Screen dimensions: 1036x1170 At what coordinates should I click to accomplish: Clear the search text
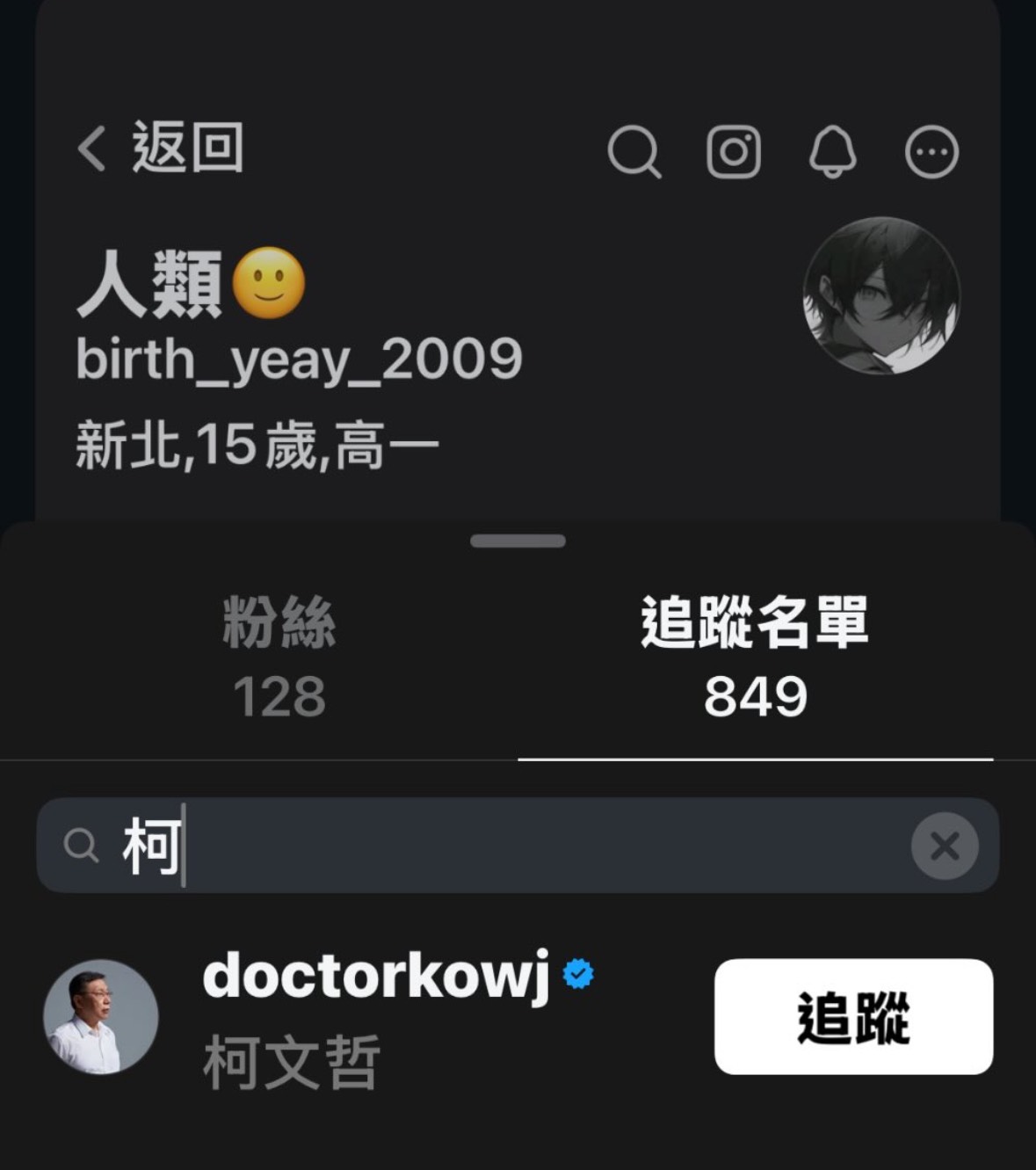coord(945,847)
